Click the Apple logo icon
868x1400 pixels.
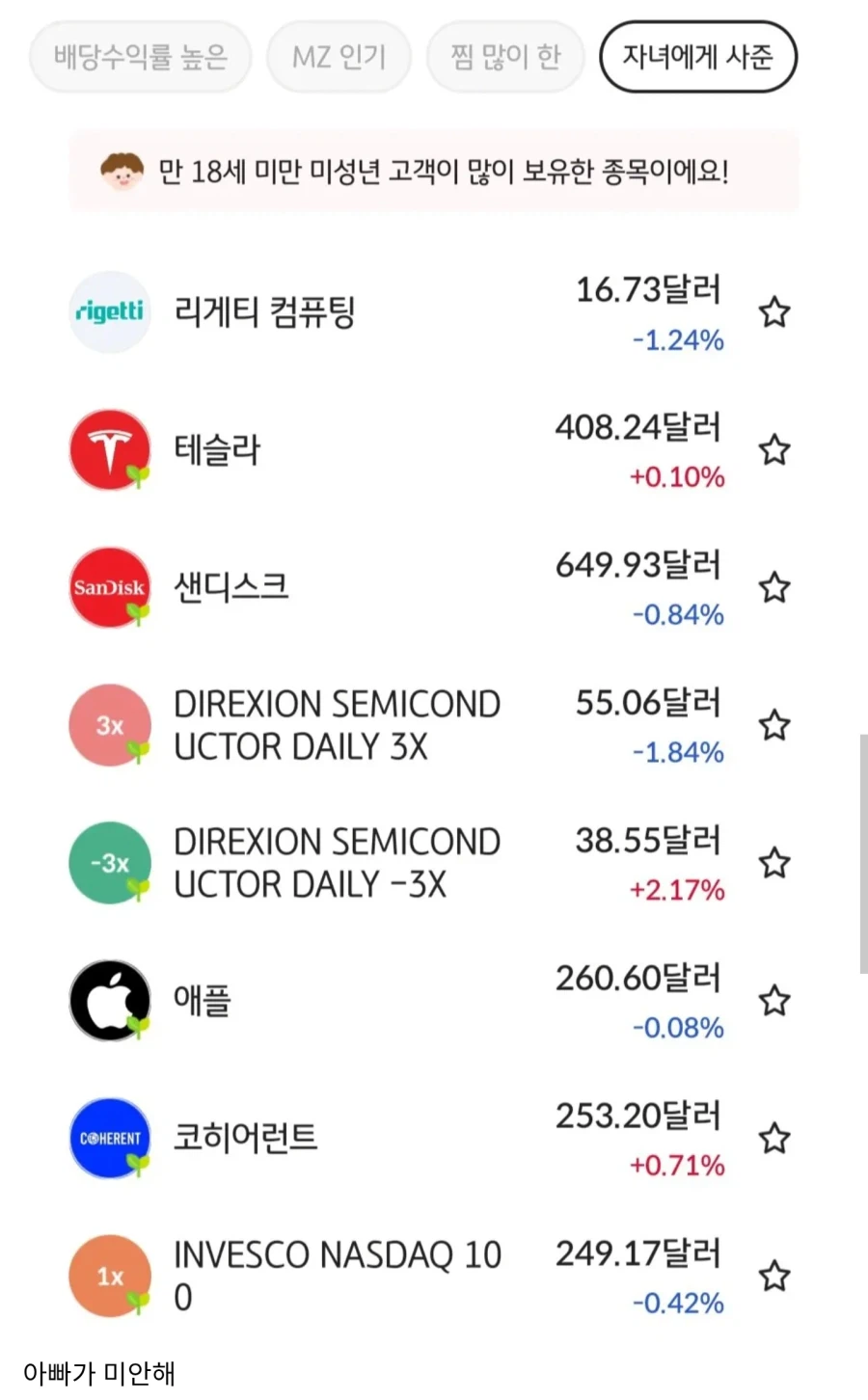point(109,1000)
